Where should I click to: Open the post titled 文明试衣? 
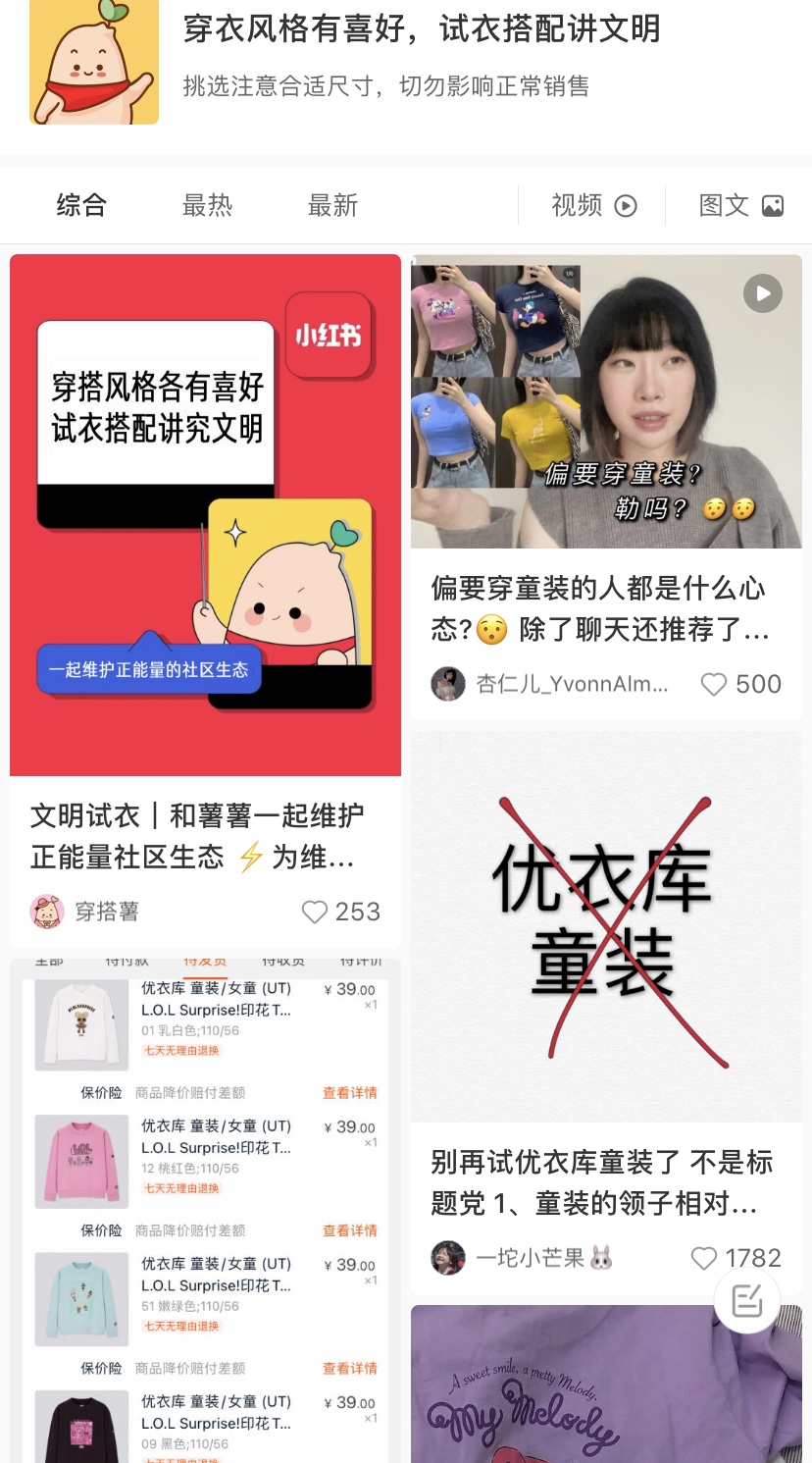click(196, 837)
